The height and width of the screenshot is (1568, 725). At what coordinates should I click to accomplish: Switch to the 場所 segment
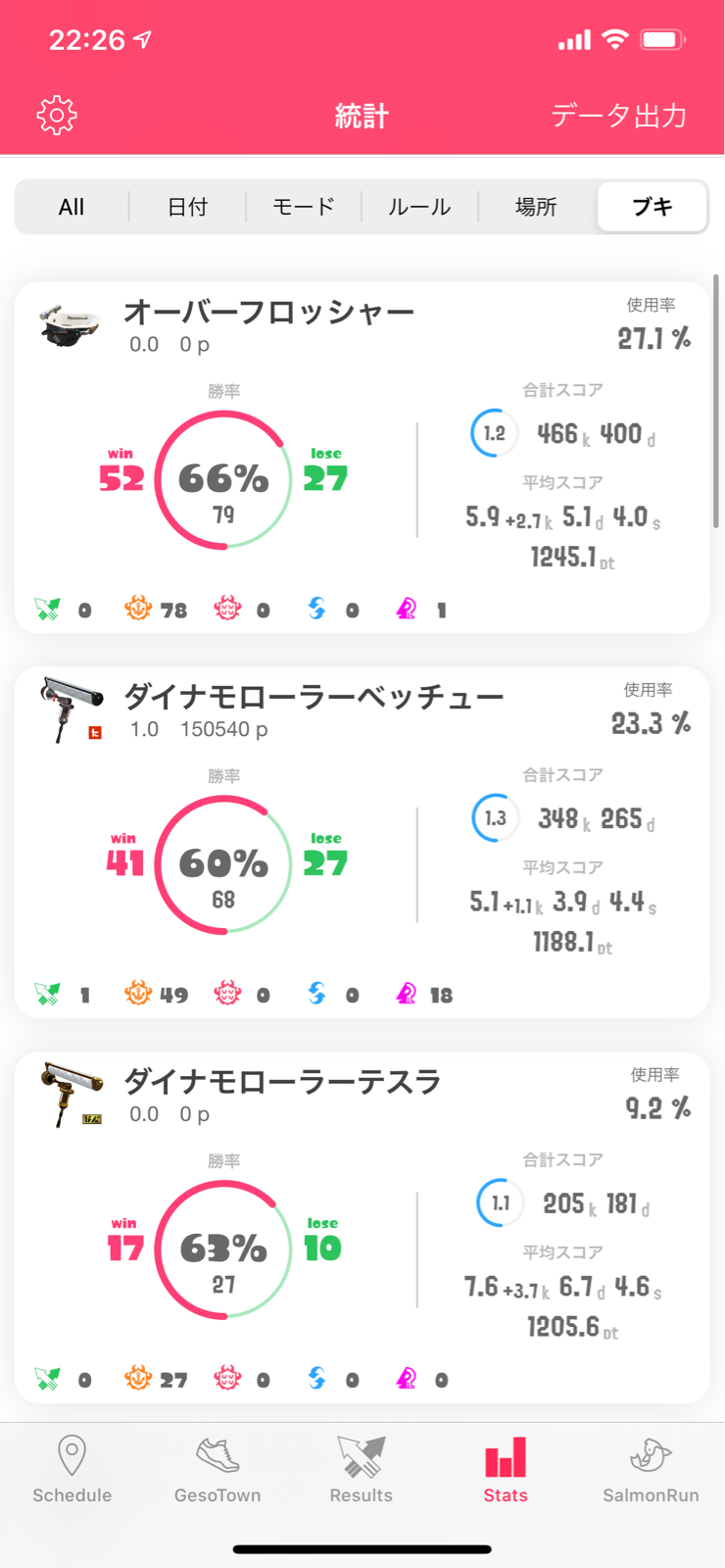[x=536, y=207]
